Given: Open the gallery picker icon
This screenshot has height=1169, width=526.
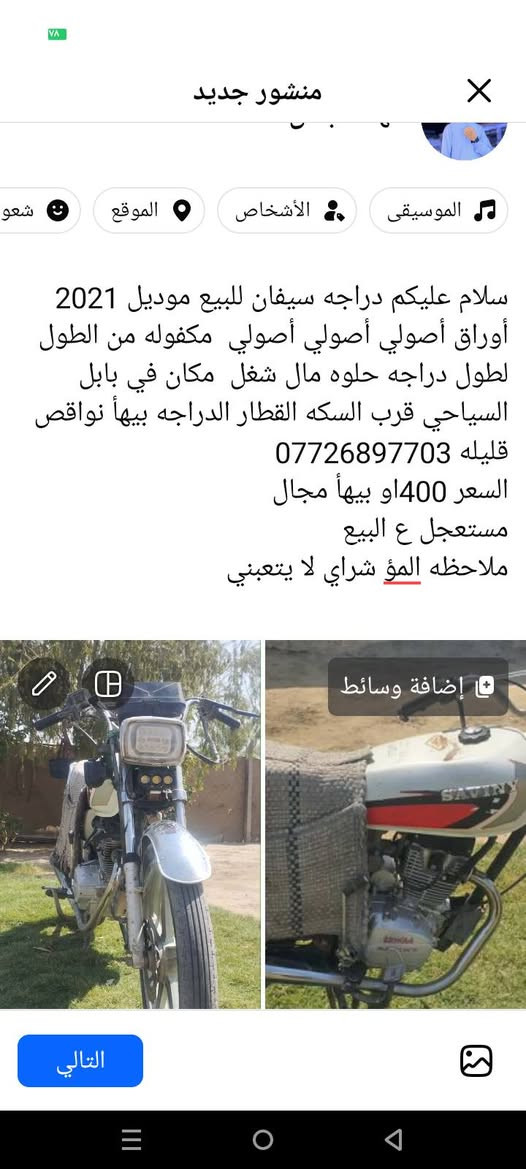Looking at the screenshot, I should (476, 1061).
